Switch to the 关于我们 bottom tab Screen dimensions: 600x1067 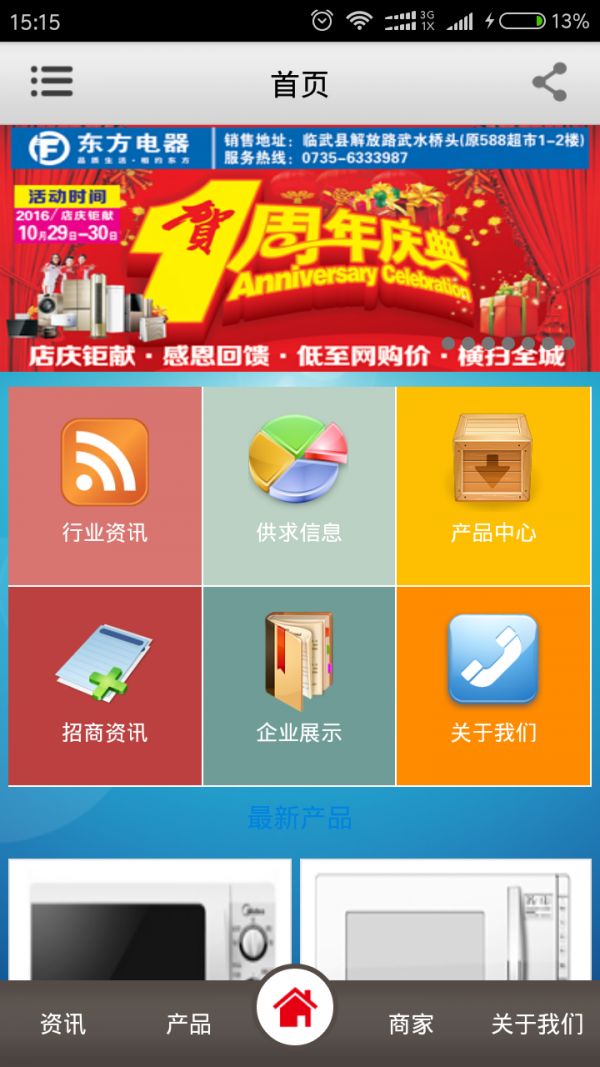click(537, 1024)
